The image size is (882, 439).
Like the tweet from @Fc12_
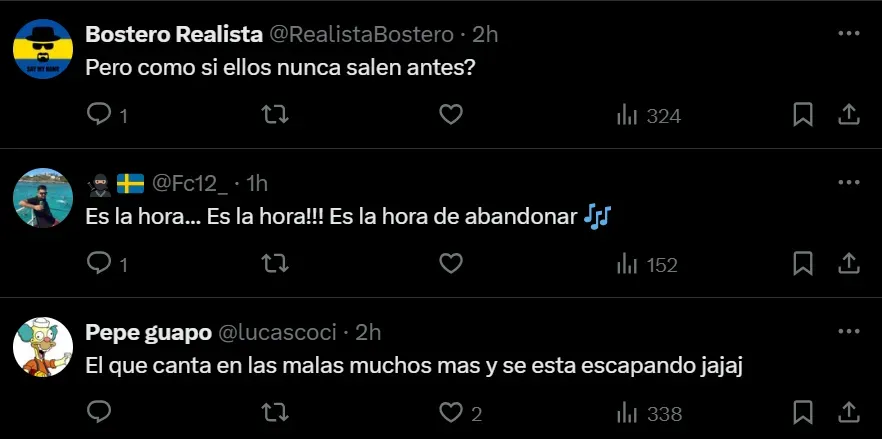[x=451, y=264]
